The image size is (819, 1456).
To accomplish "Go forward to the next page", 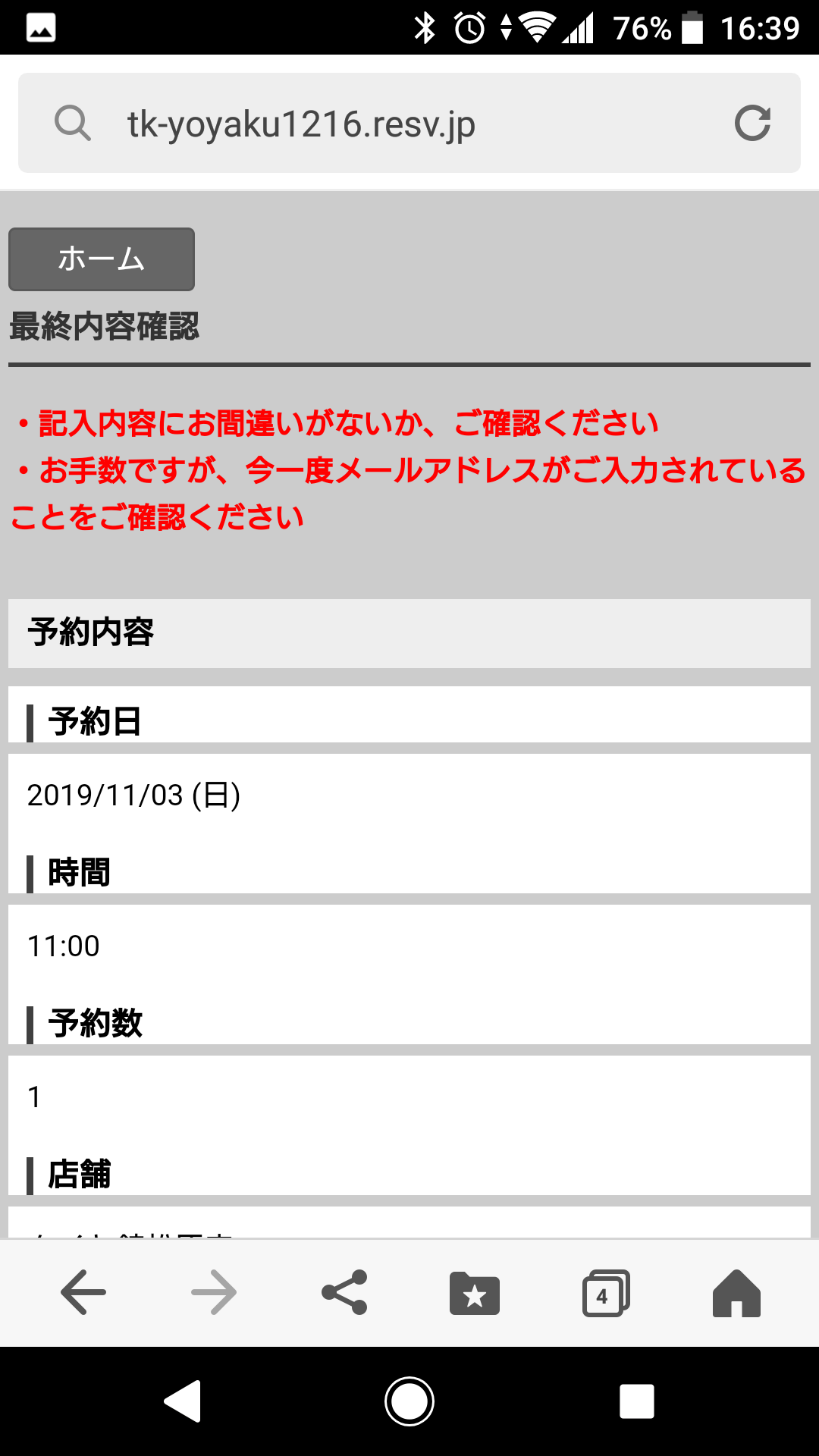I will [214, 1292].
